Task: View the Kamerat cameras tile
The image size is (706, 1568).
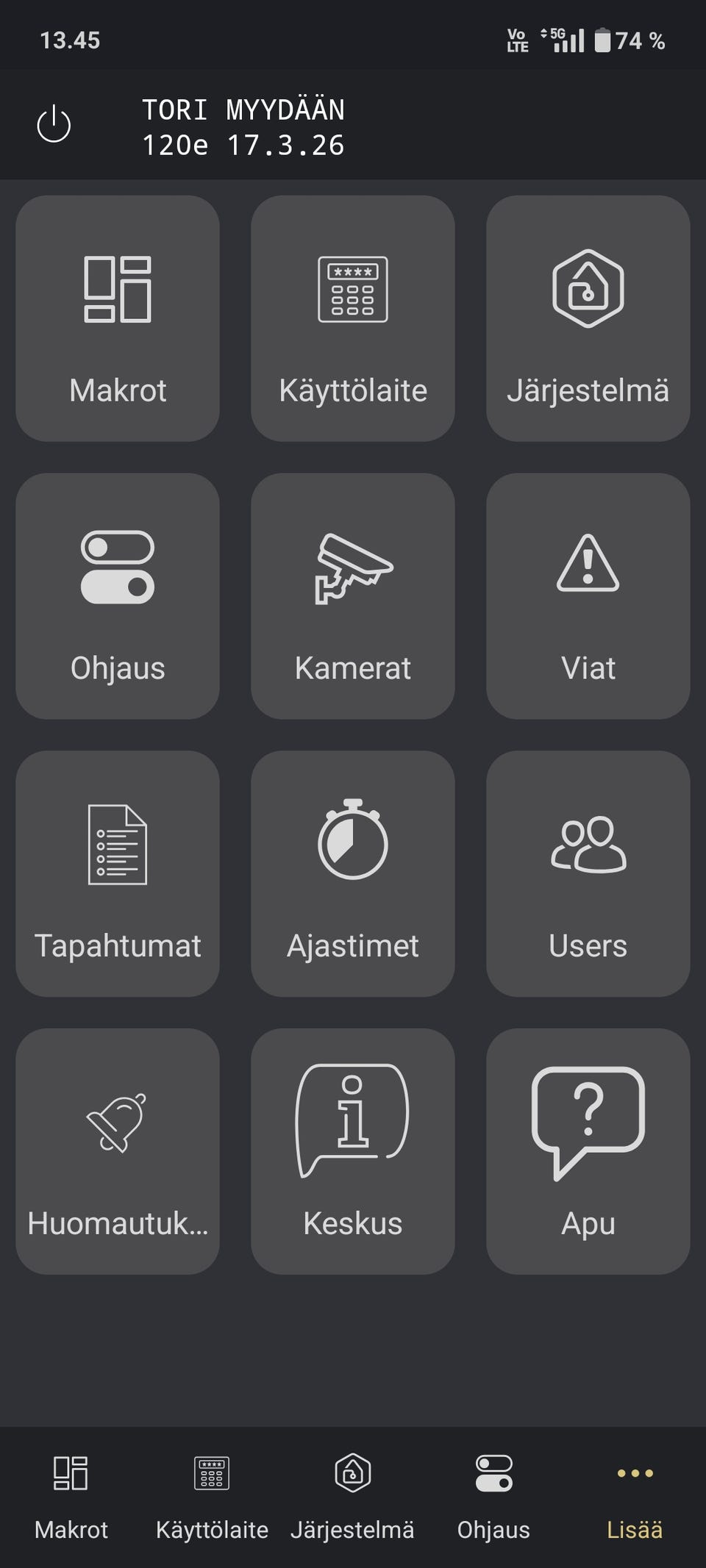Action: [353, 595]
